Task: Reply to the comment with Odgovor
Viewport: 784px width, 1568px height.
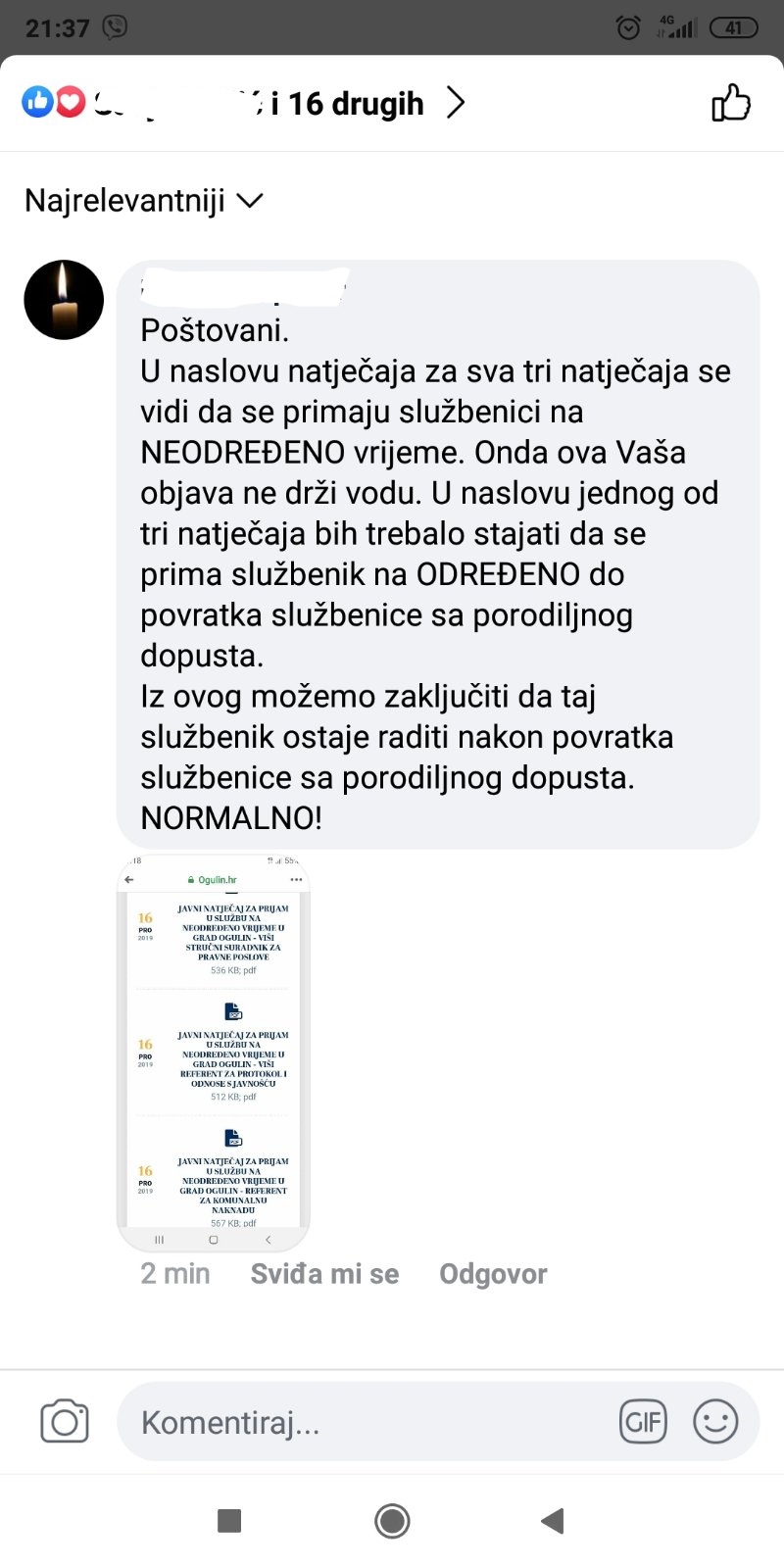Action: tap(493, 1274)
